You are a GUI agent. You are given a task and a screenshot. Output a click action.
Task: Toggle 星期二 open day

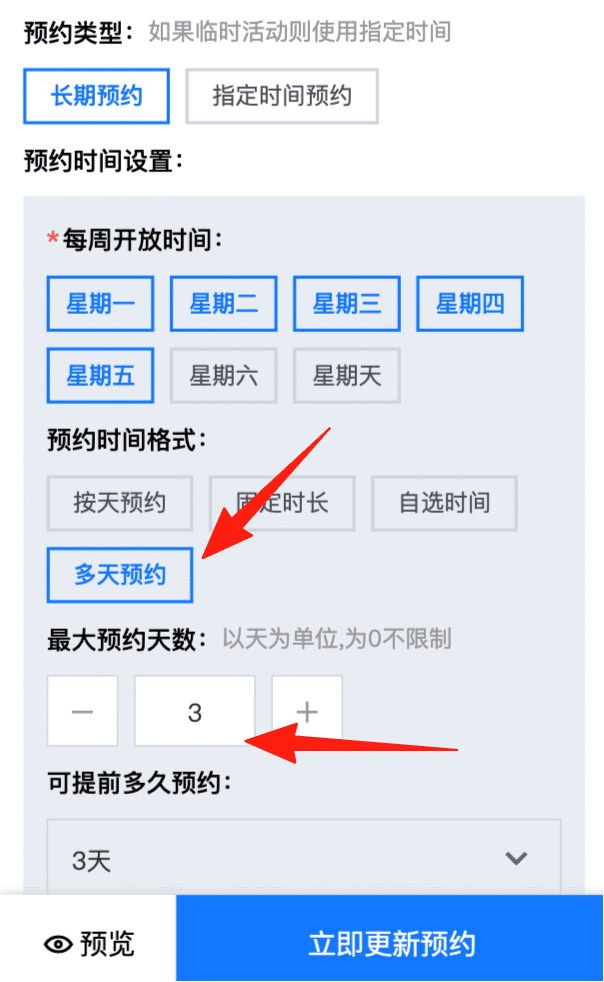click(223, 304)
